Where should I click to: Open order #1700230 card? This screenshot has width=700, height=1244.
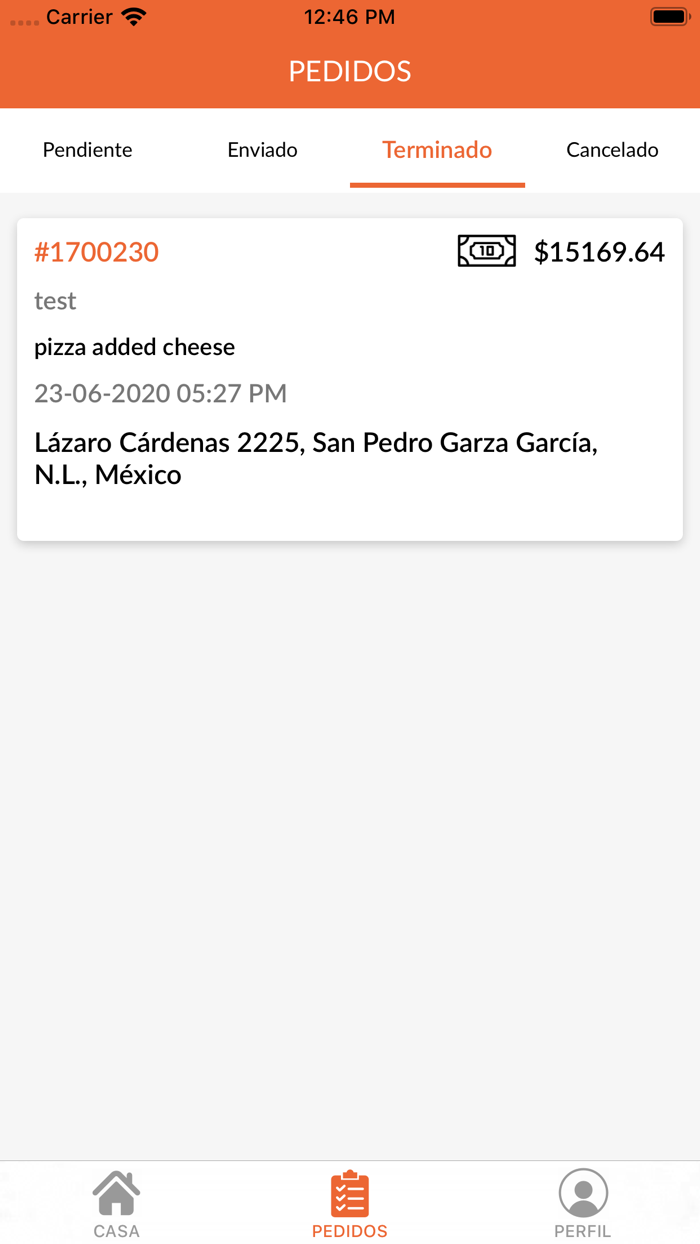[350, 380]
